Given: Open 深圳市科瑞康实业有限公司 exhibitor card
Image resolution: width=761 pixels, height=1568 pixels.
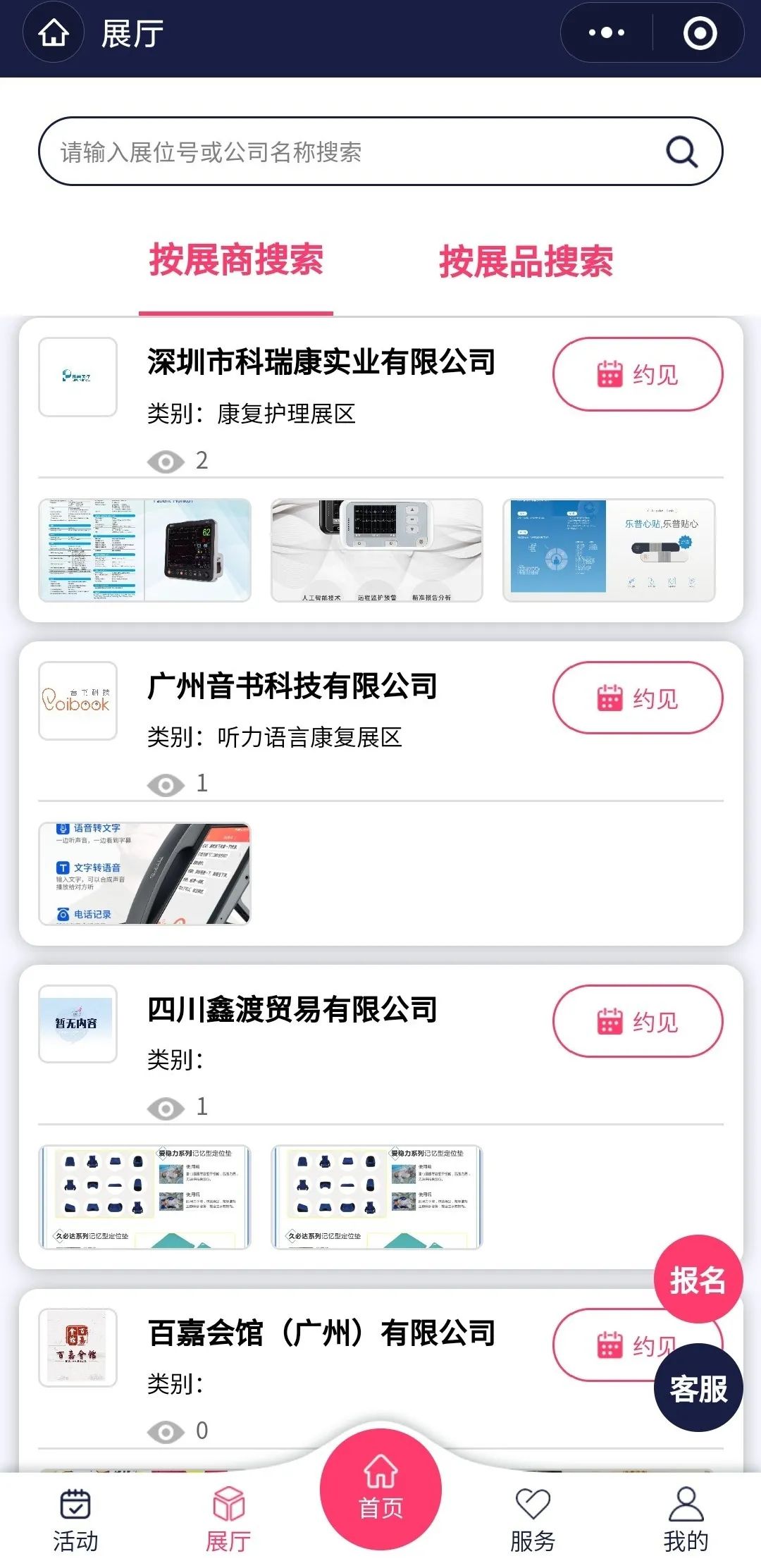Looking at the screenshot, I should click(321, 362).
